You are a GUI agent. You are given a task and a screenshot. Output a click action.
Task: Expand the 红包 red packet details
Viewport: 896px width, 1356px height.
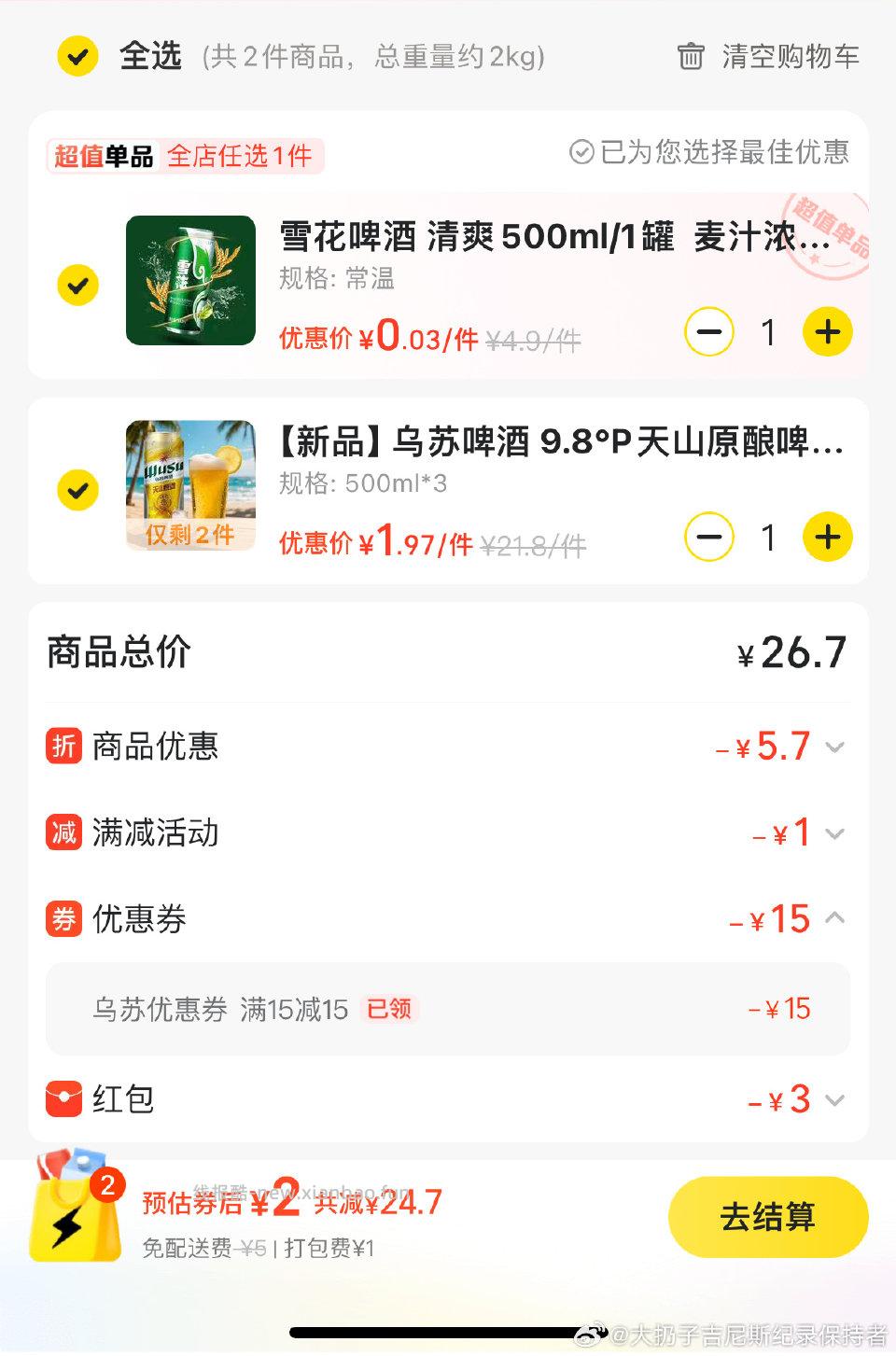tap(835, 1099)
